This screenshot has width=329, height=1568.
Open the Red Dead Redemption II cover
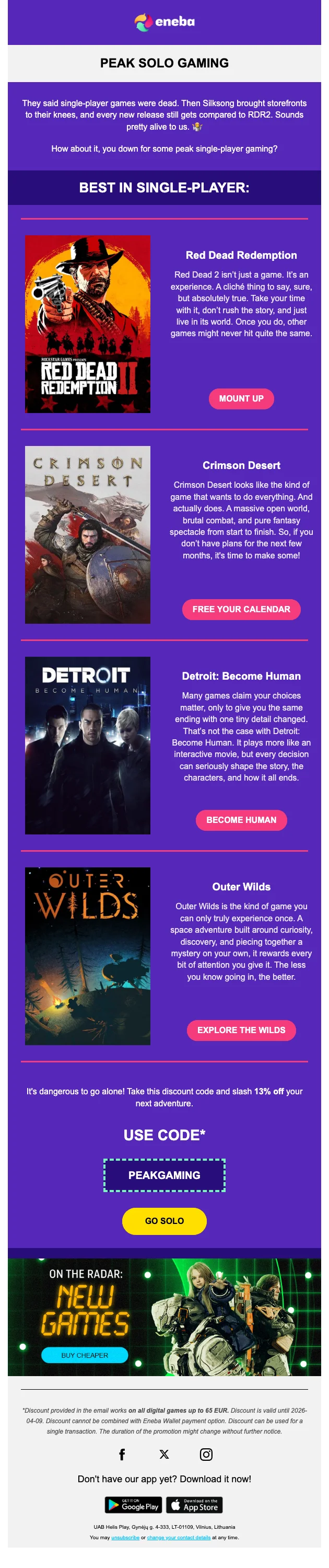pyautogui.click(x=88, y=324)
